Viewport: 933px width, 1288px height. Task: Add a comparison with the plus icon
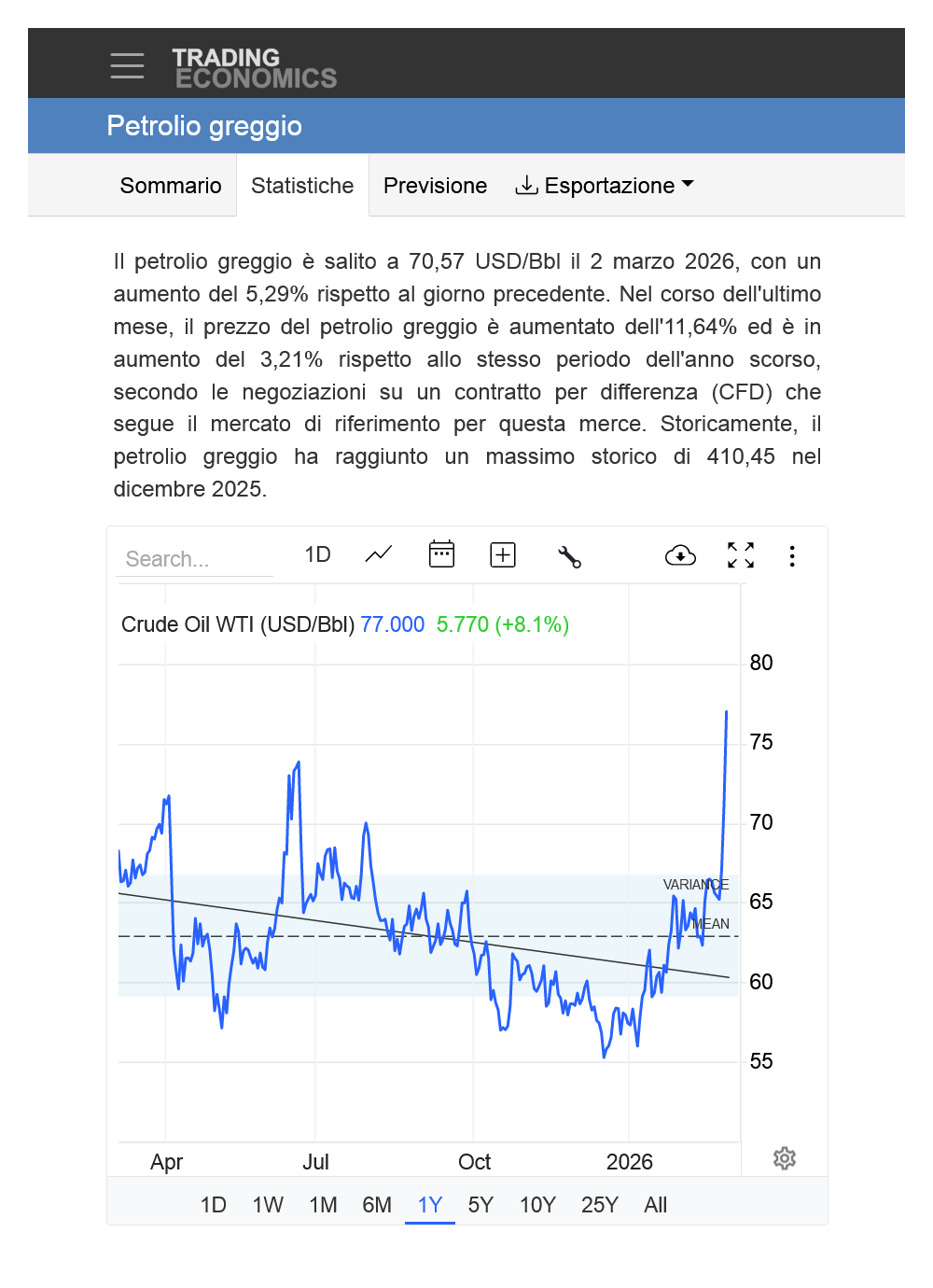(x=503, y=555)
